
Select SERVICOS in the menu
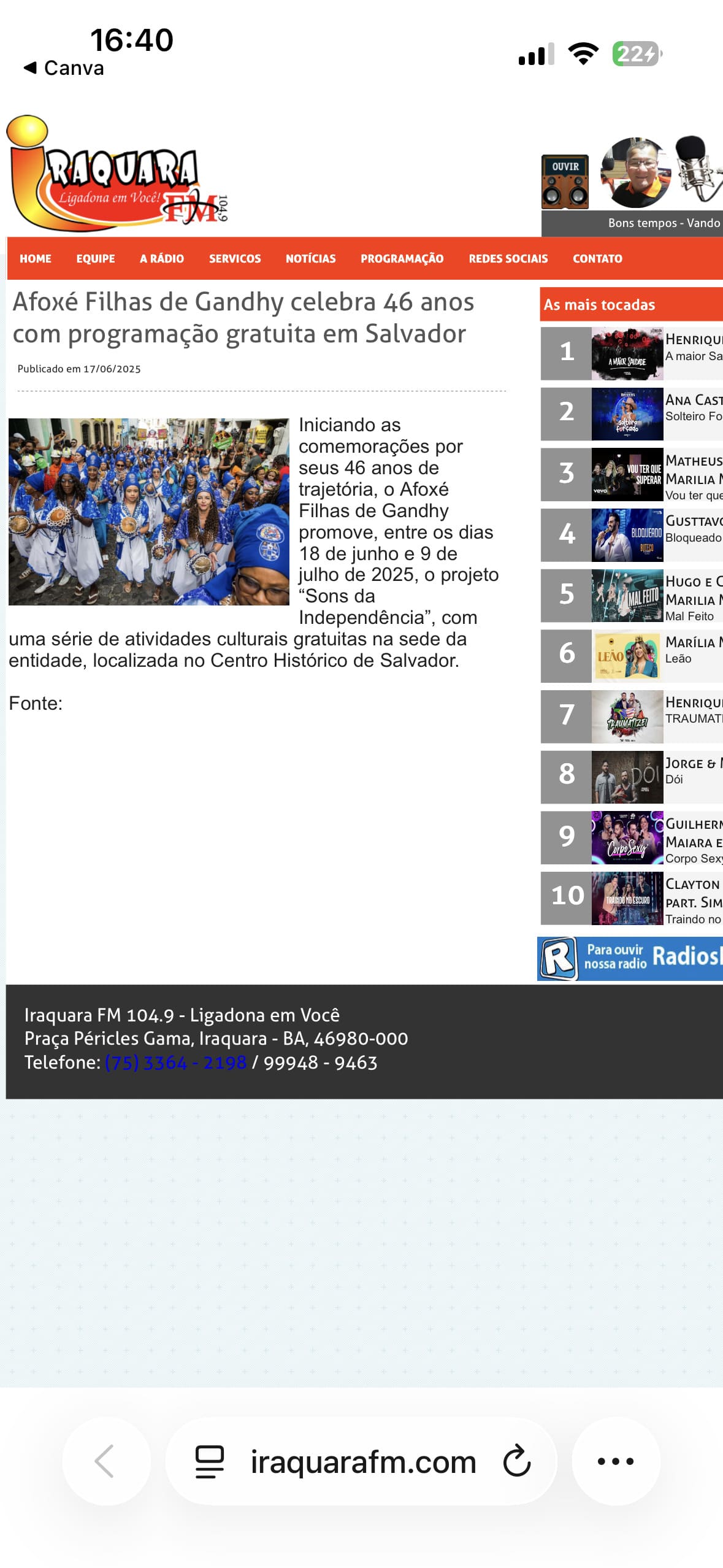tap(235, 259)
